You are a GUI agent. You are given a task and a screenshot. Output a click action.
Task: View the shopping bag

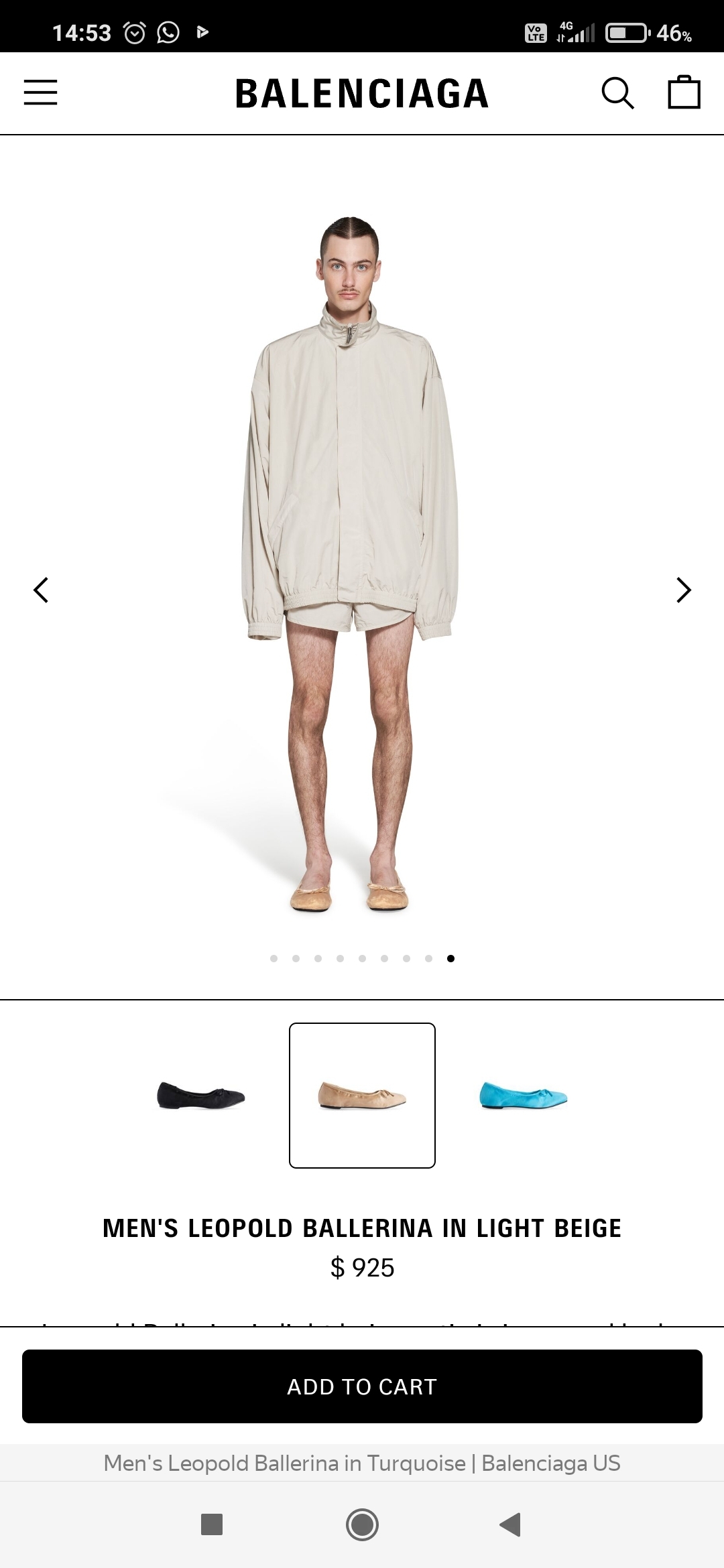coord(684,92)
